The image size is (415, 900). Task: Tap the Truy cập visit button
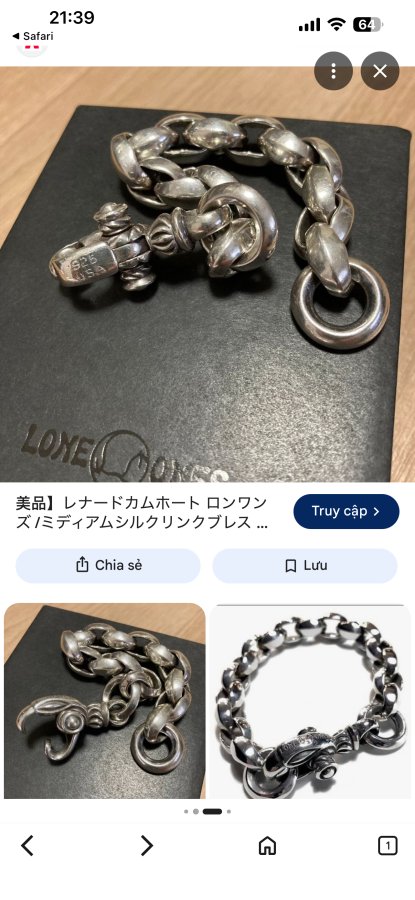point(346,511)
